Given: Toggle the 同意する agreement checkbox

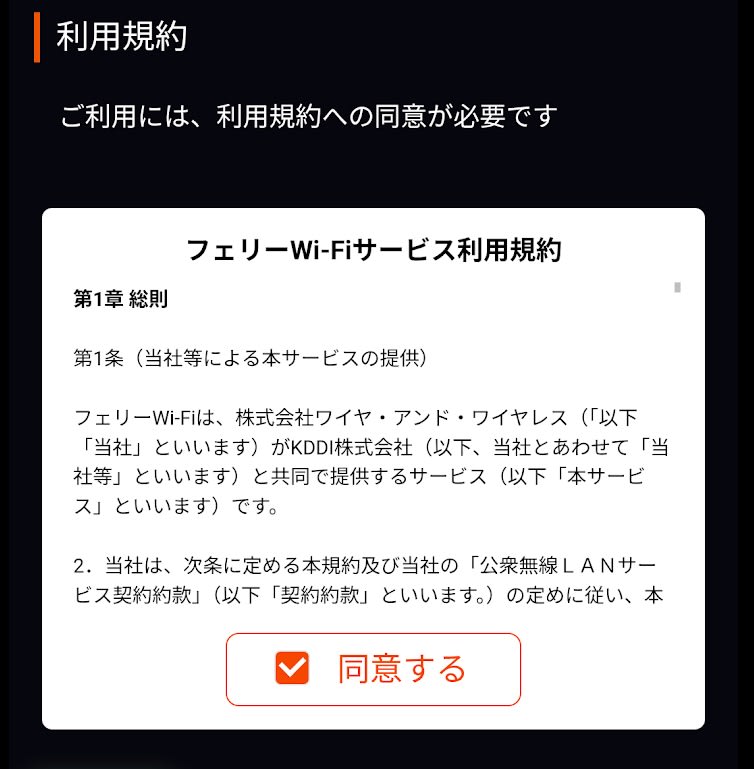Looking at the screenshot, I should [x=292, y=668].
